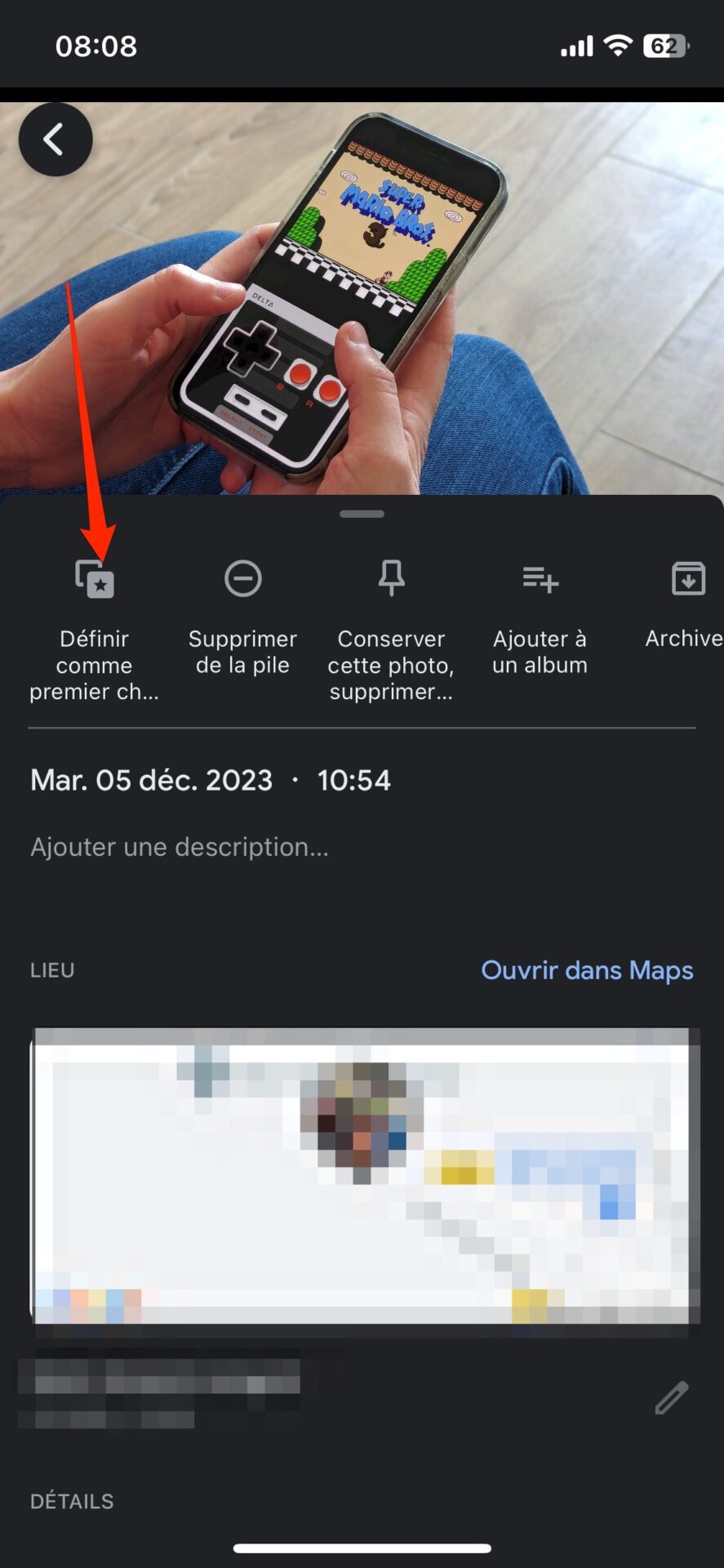724x1568 pixels.
Task: Go back using the arrow button
Action: (55, 140)
